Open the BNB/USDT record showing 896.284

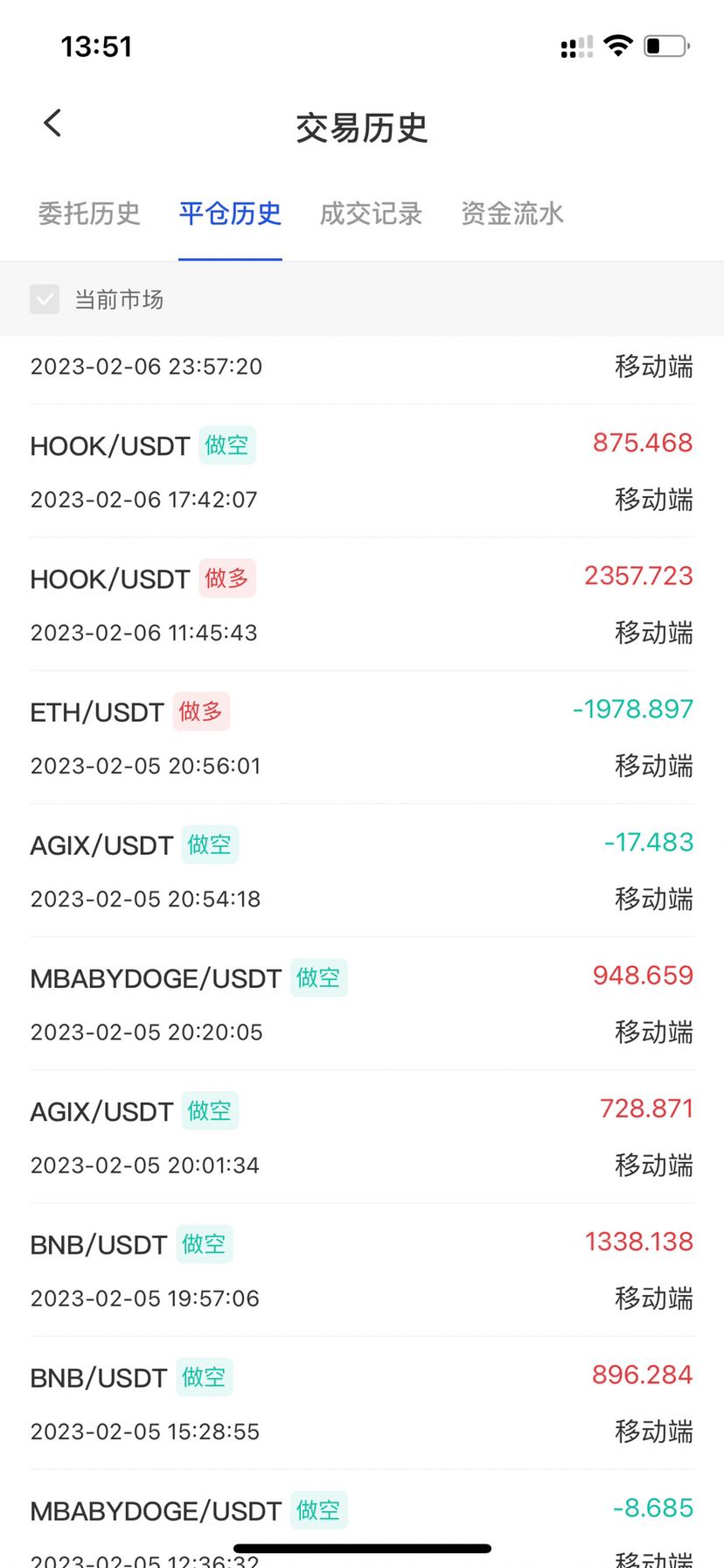click(x=362, y=1403)
